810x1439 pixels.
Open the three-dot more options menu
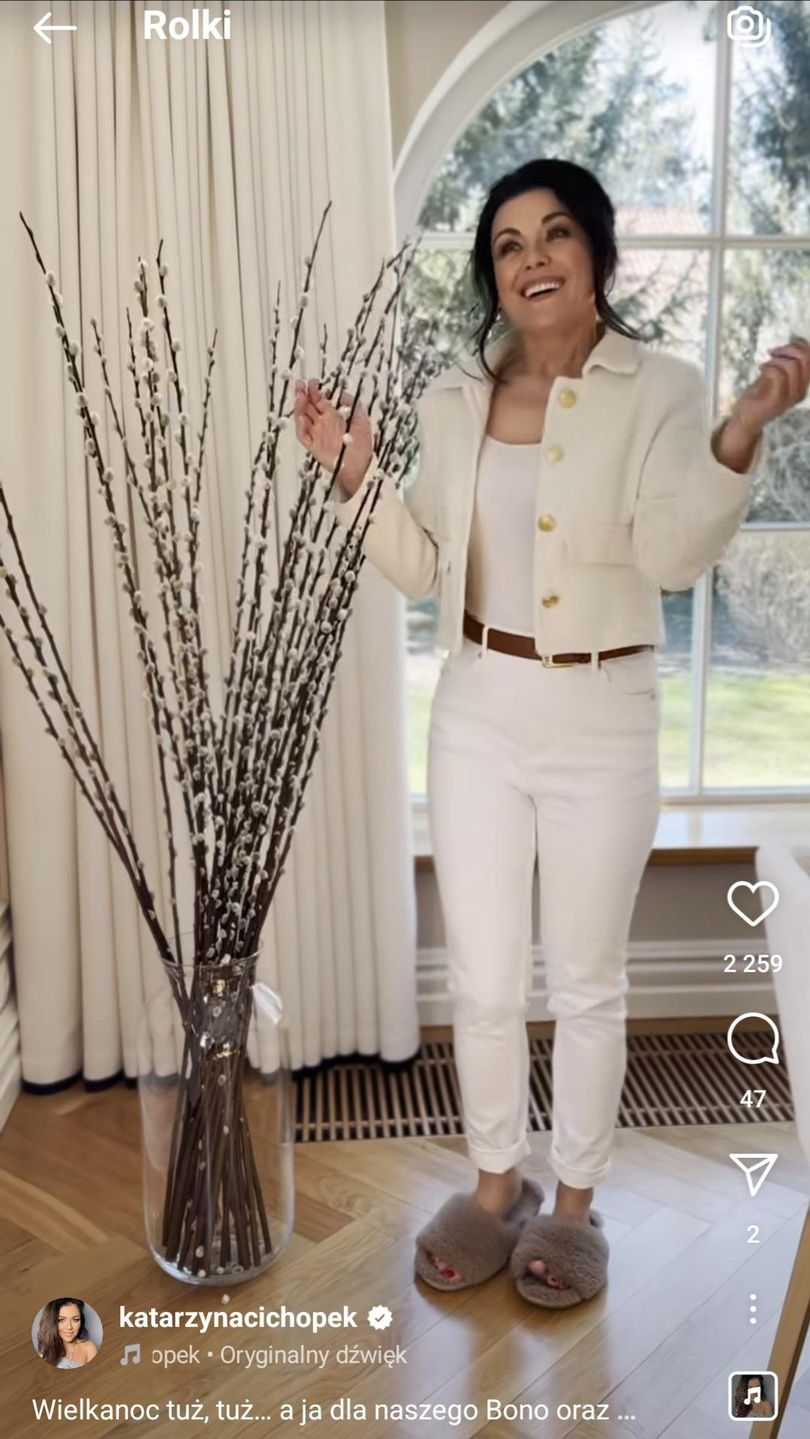click(752, 1309)
